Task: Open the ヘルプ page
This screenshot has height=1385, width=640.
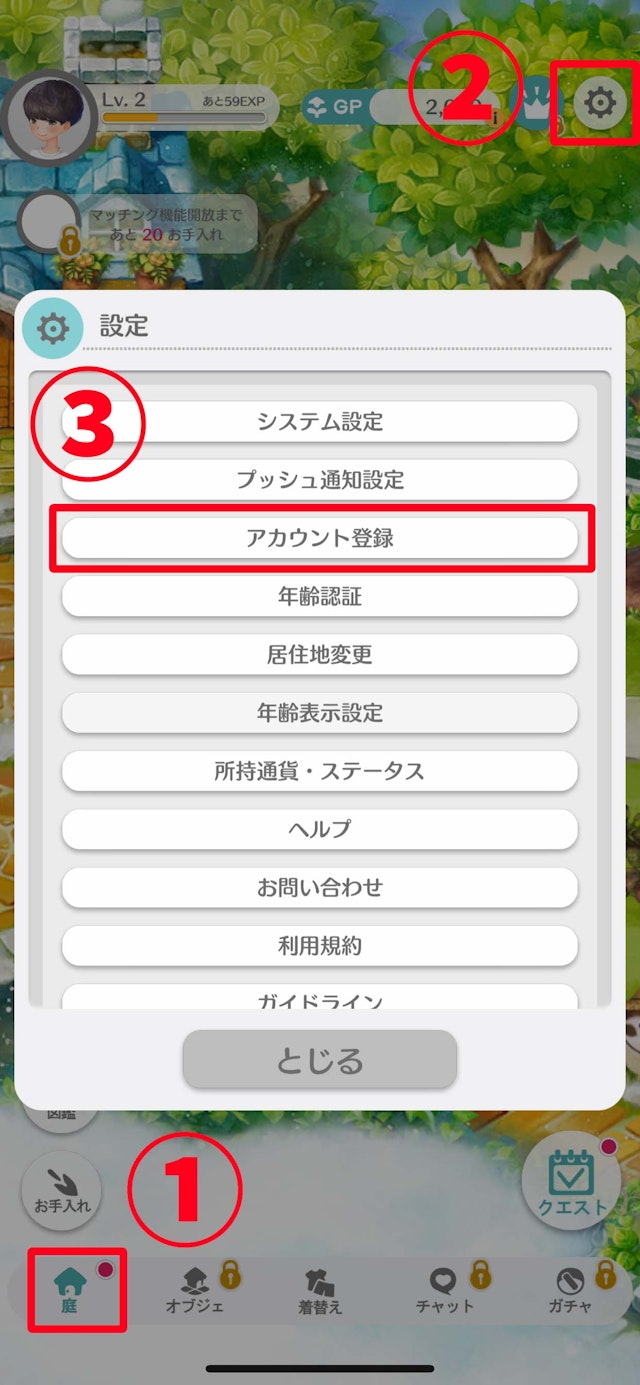Action: [x=320, y=829]
